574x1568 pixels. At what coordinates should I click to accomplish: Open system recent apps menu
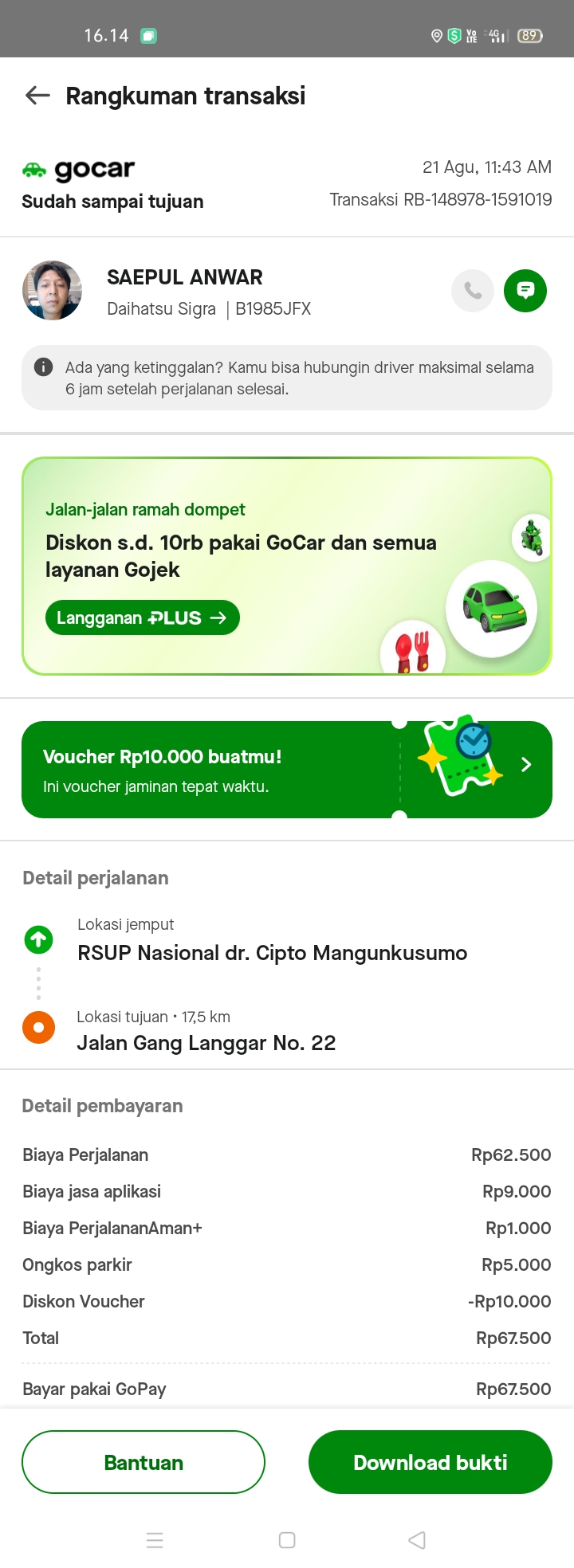(x=155, y=1540)
